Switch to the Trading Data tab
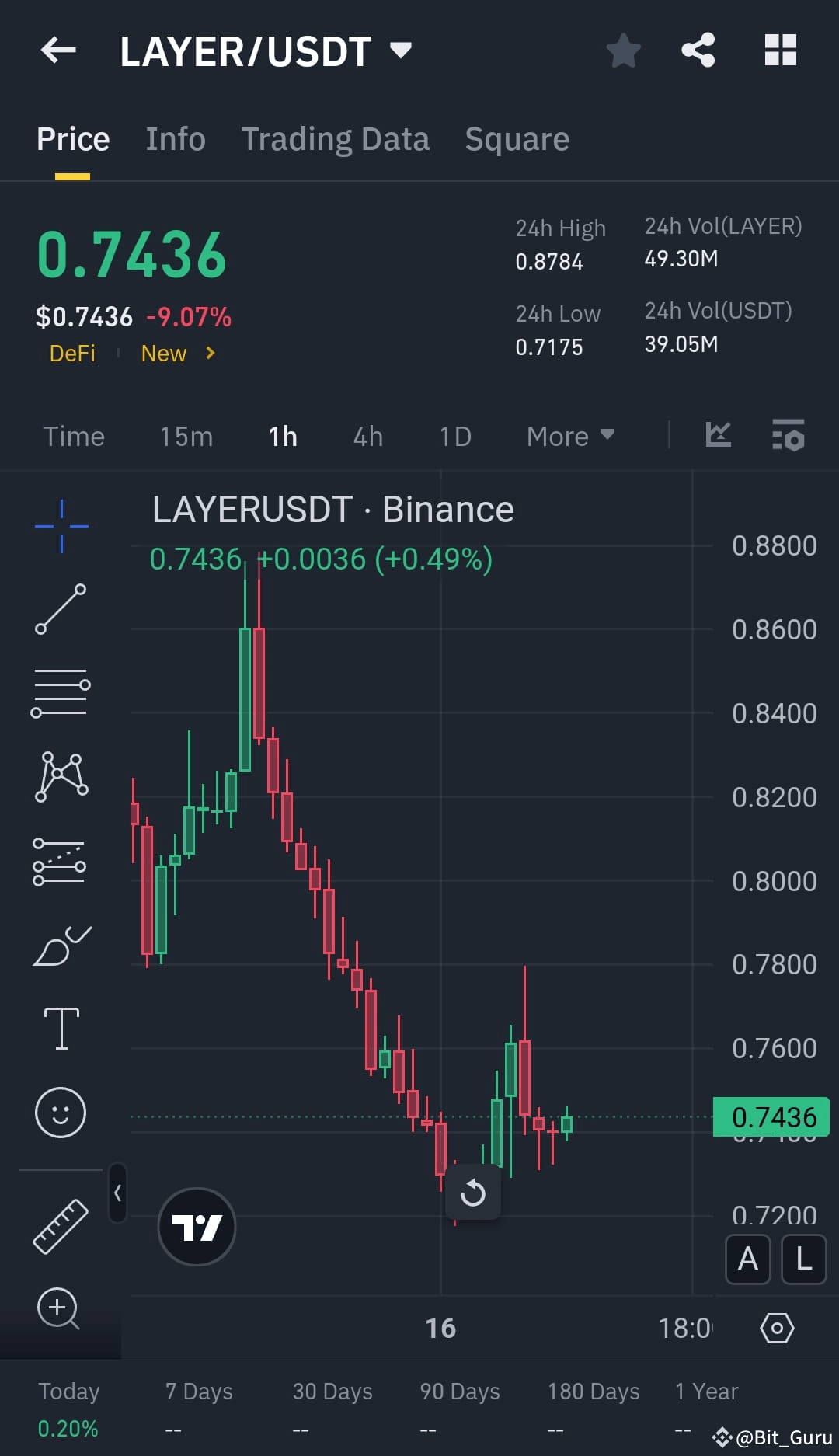Viewport: 839px width, 1456px height. pos(336,138)
